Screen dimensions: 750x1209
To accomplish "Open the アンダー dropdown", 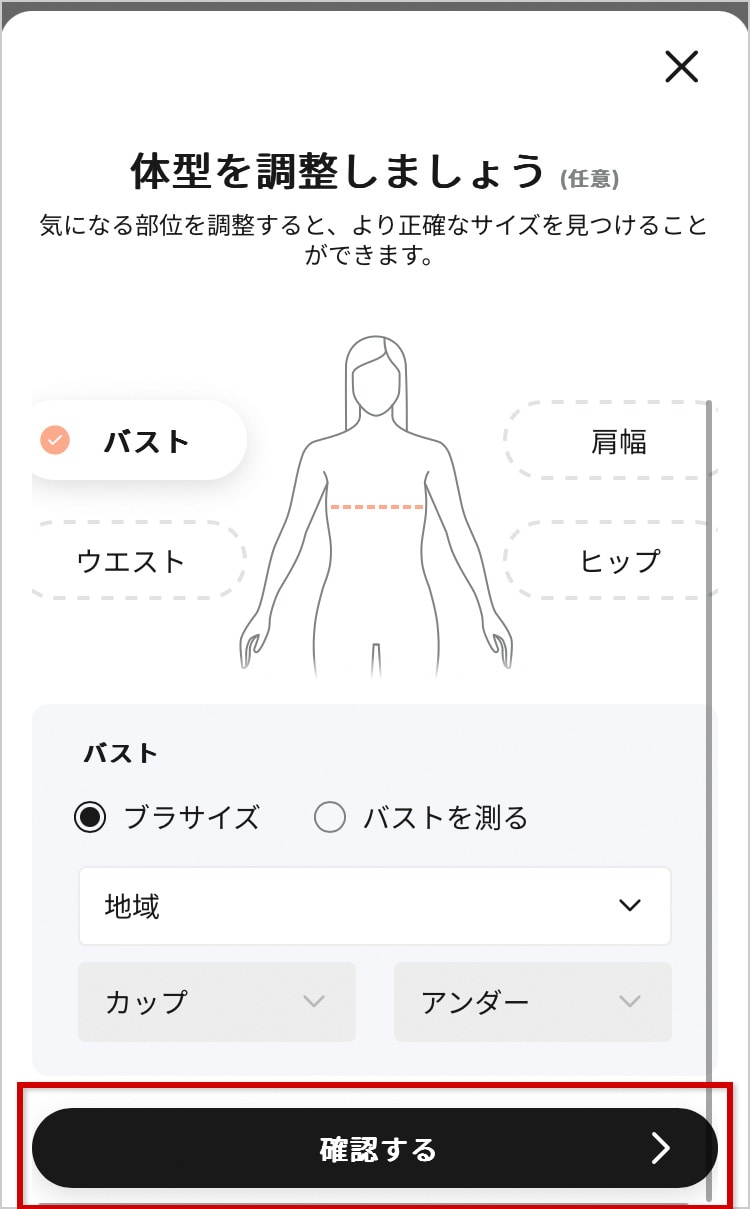I will click(x=532, y=1001).
